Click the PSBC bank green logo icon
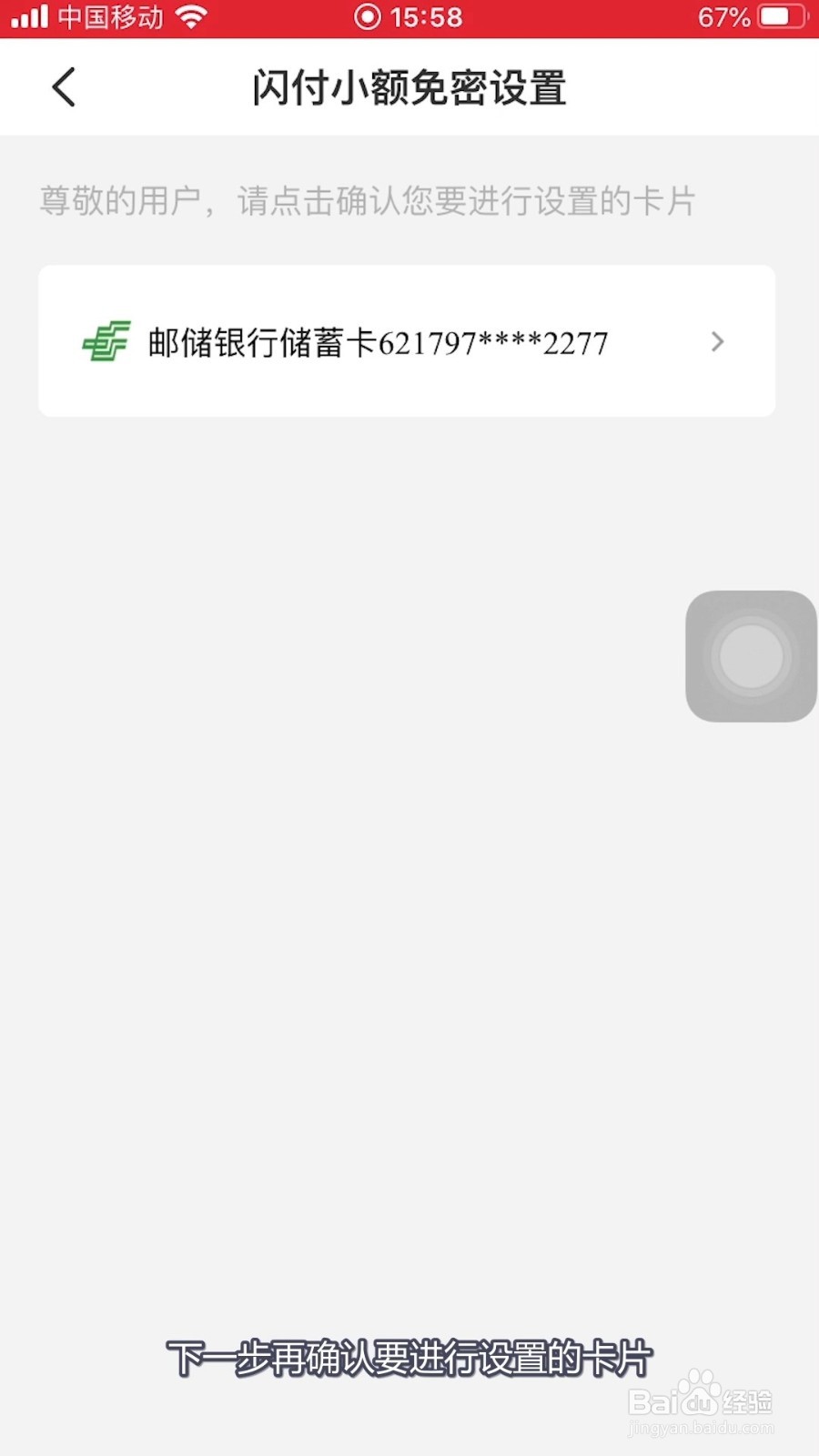The width and height of the screenshot is (819, 1456). [x=106, y=342]
